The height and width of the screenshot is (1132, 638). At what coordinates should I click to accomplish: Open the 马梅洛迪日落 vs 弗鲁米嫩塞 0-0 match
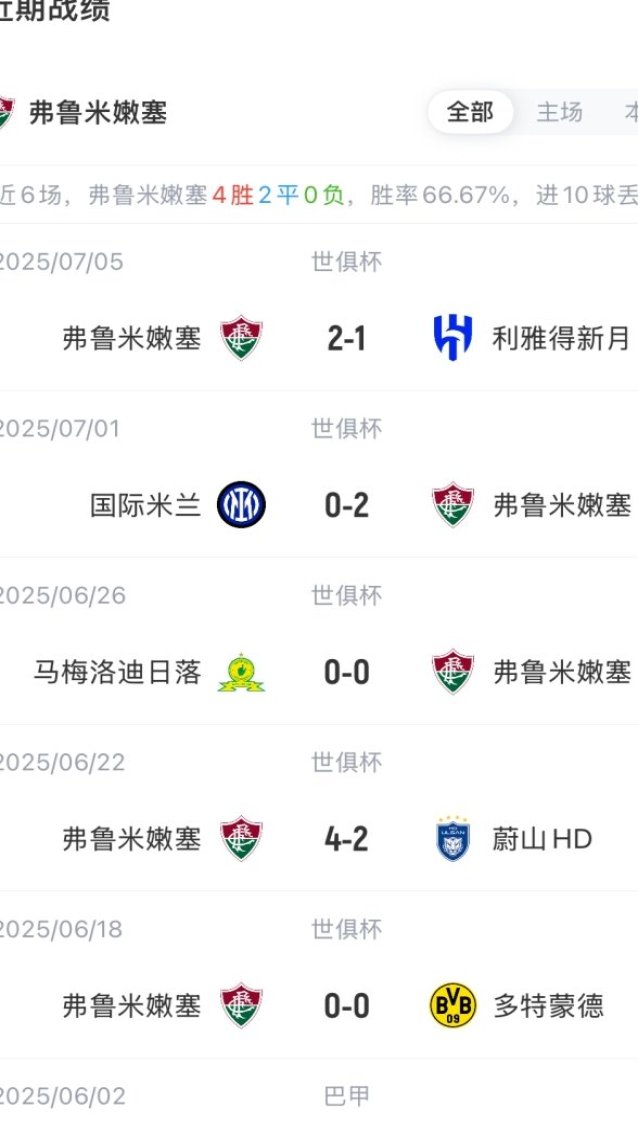346,672
